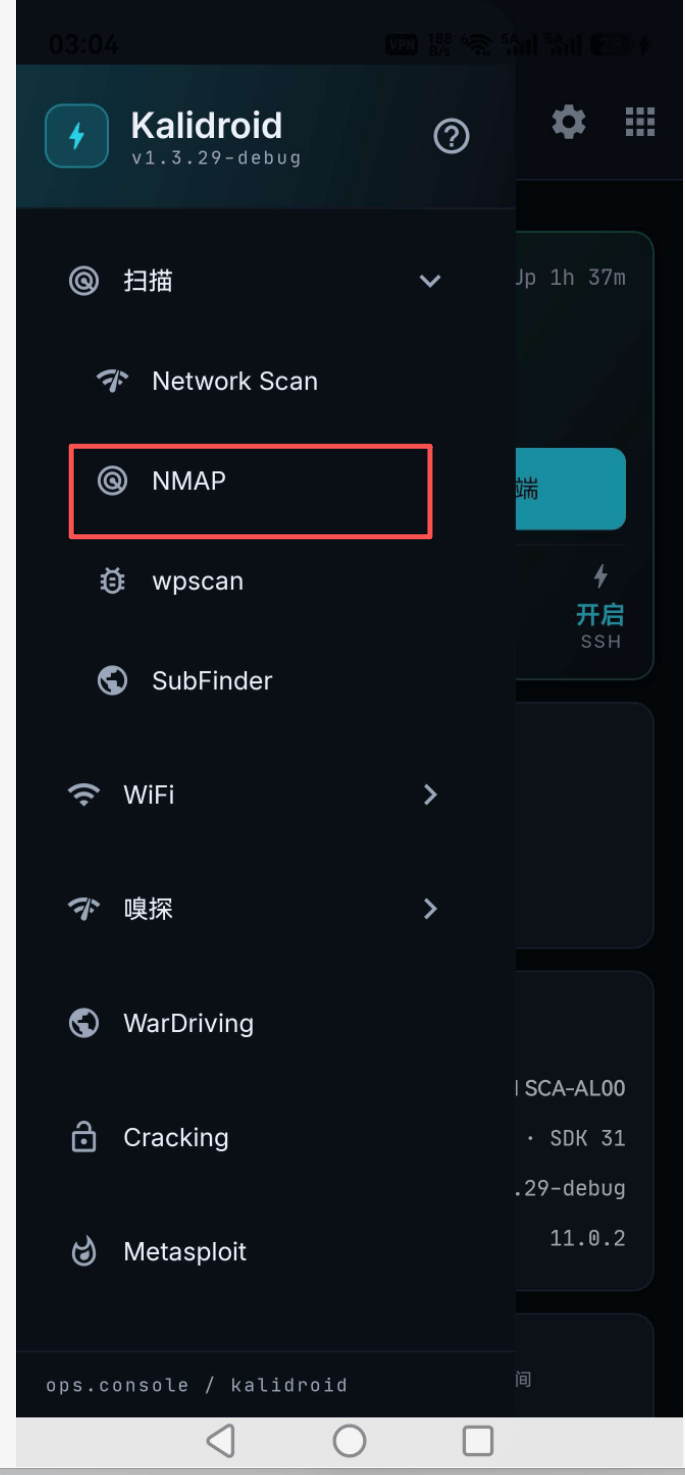The image size is (685, 1475).
Task: Open wpscan tool
Action: point(266,581)
